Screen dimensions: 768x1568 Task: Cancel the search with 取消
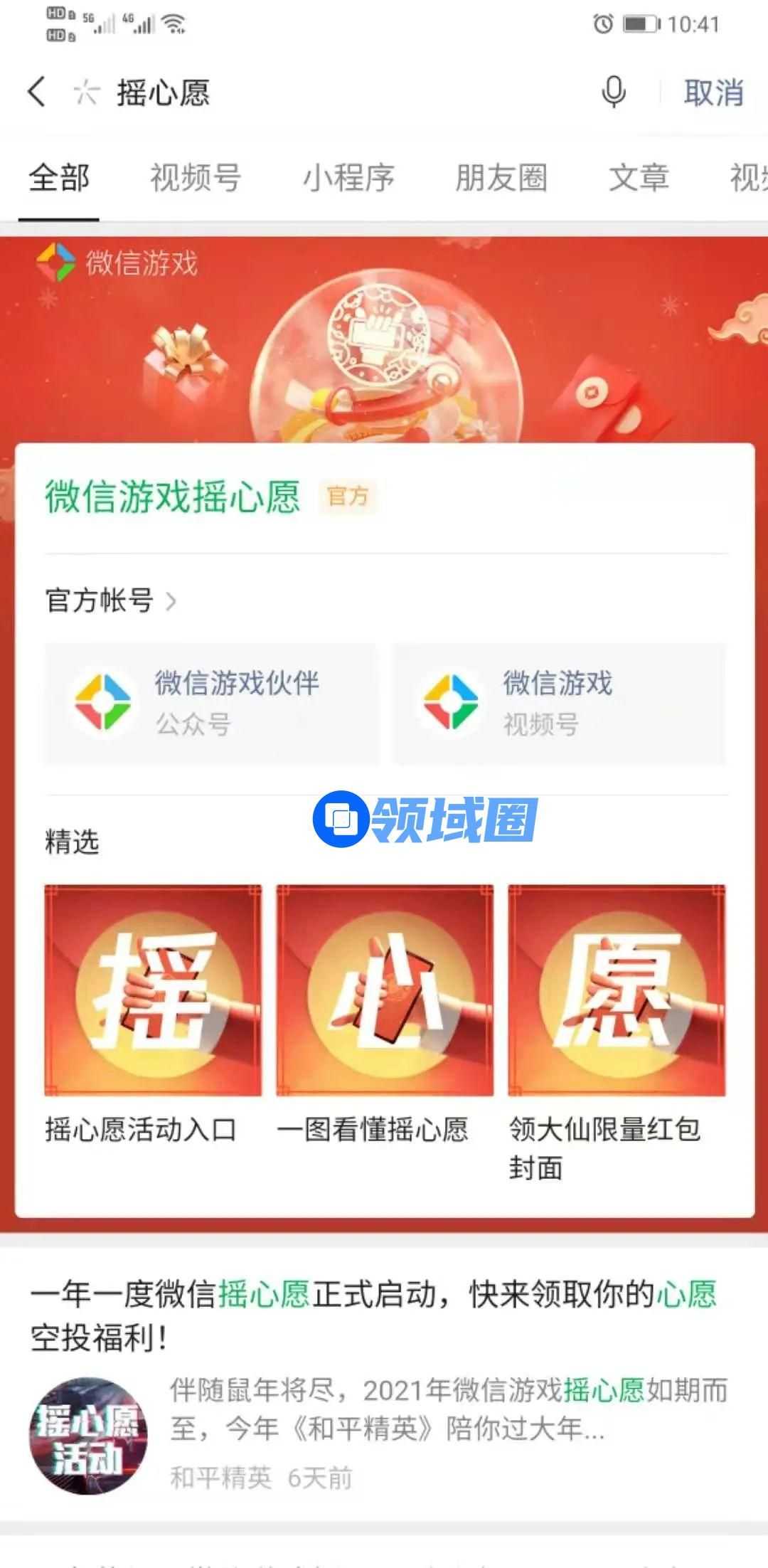[x=713, y=93]
